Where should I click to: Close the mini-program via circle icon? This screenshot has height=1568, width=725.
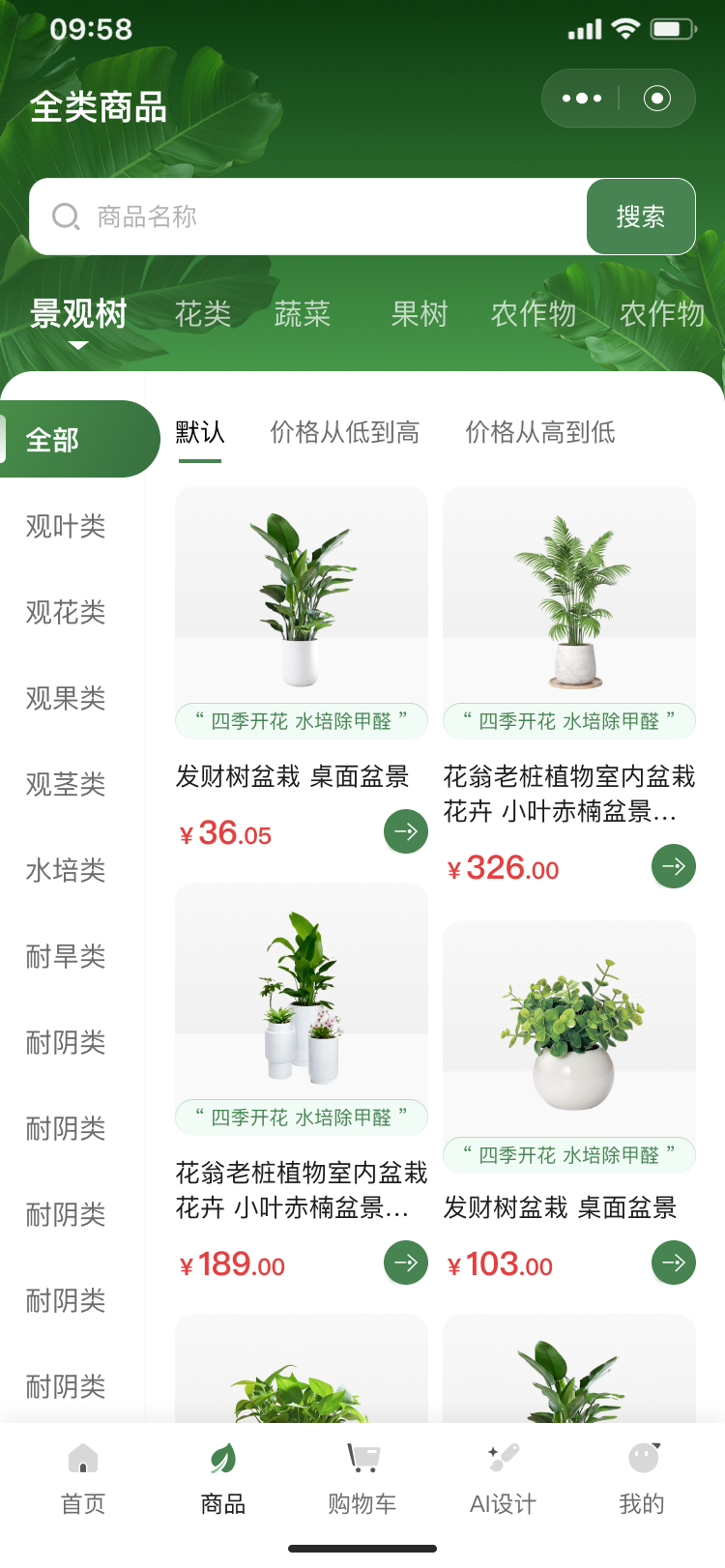point(657,99)
